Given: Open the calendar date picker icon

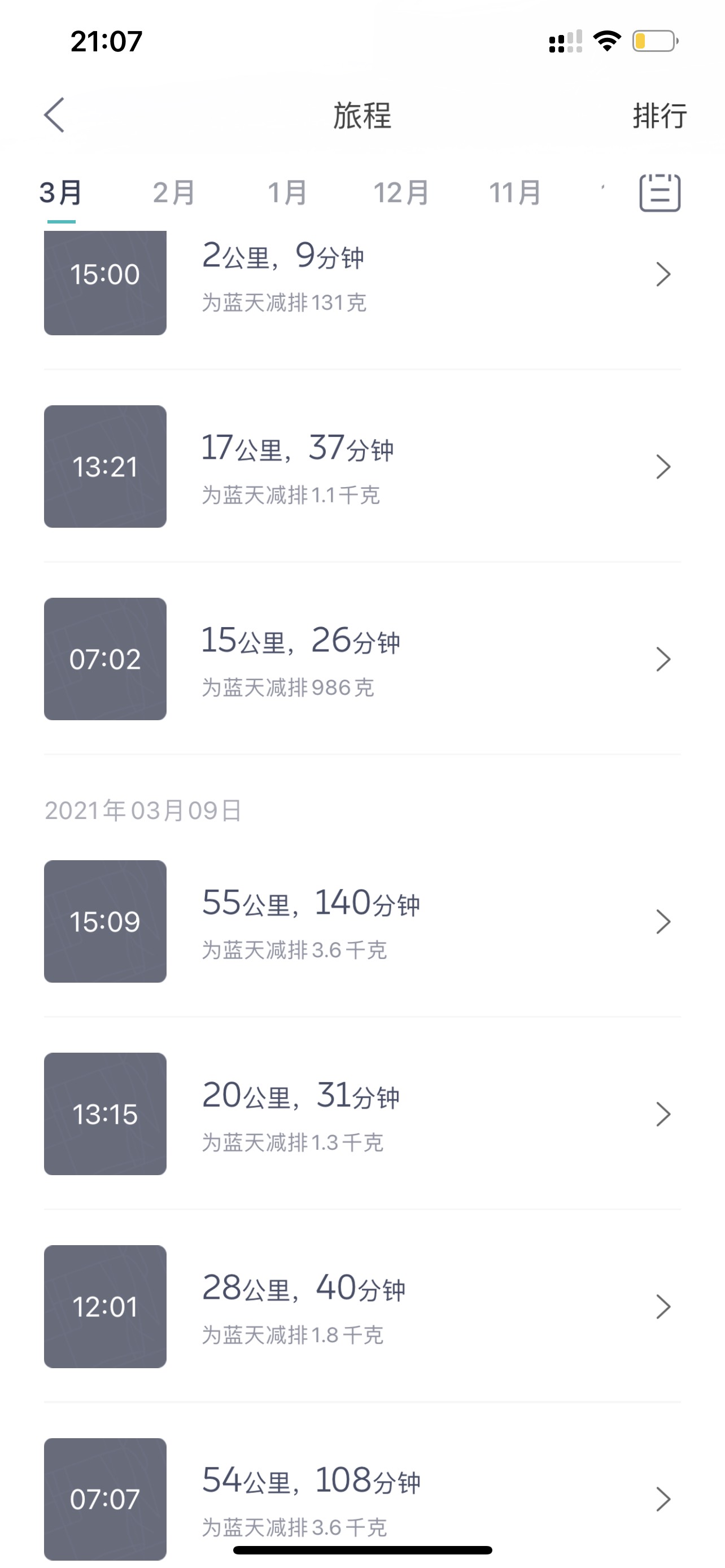Looking at the screenshot, I should point(660,193).
